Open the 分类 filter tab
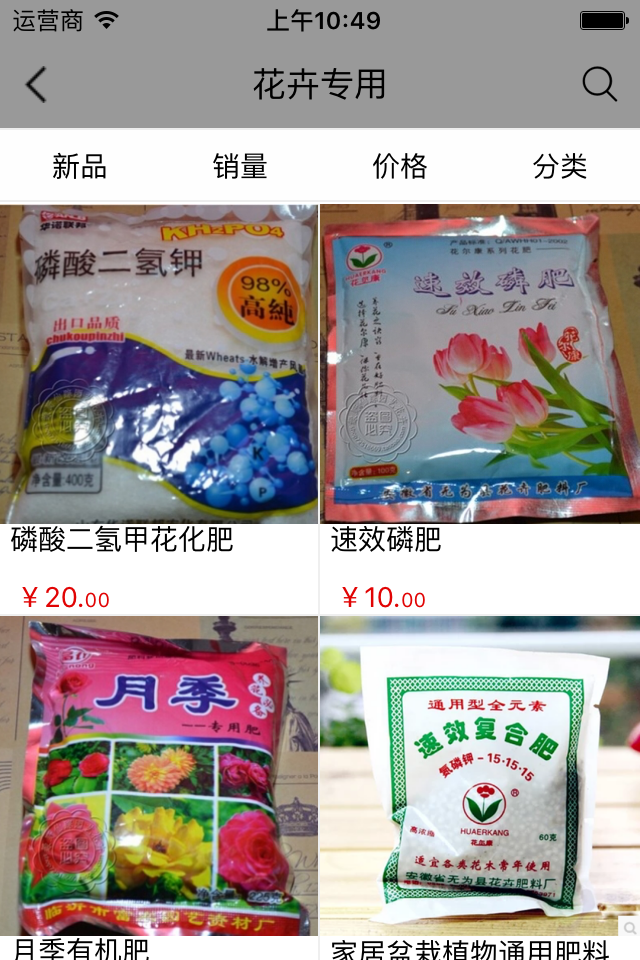 (x=560, y=166)
